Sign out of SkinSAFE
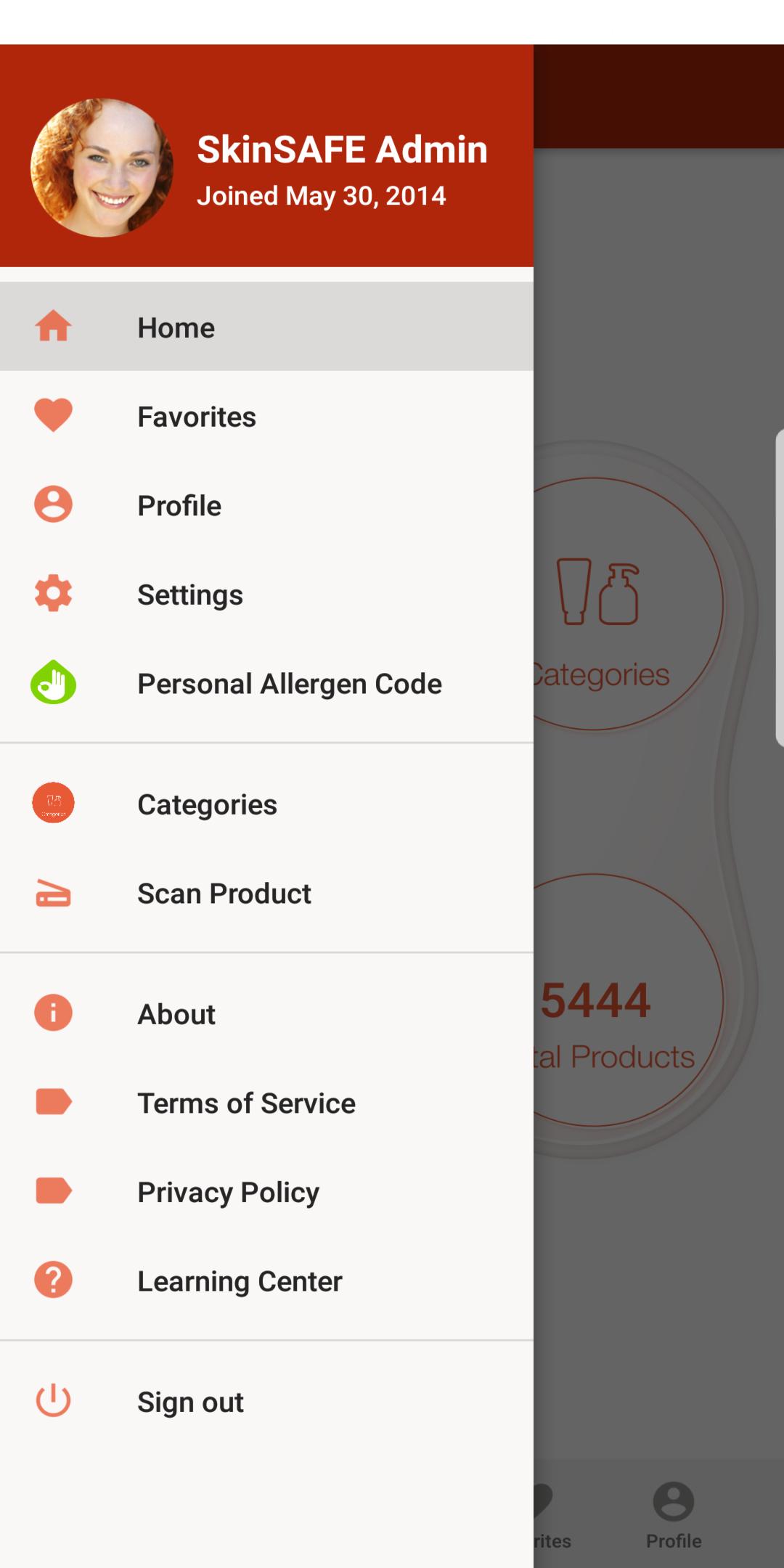The image size is (784, 1568). pyautogui.click(x=189, y=1401)
